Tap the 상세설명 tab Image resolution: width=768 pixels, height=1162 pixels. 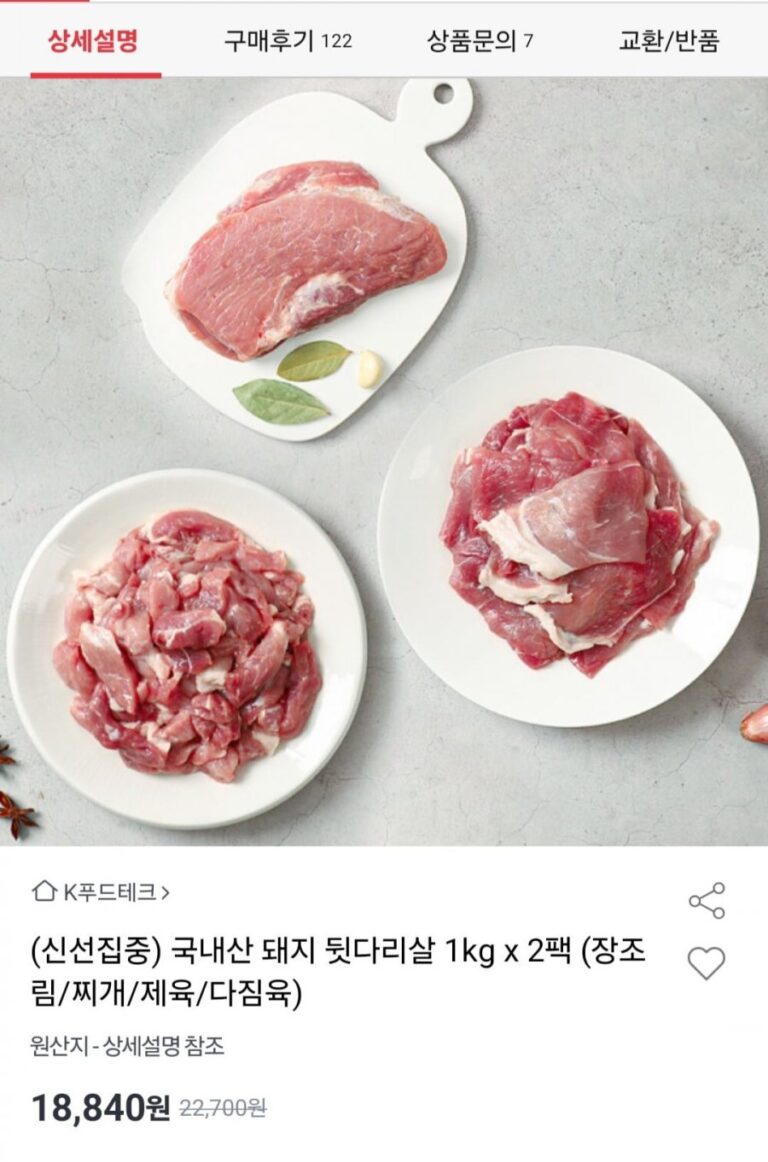click(93, 41)
